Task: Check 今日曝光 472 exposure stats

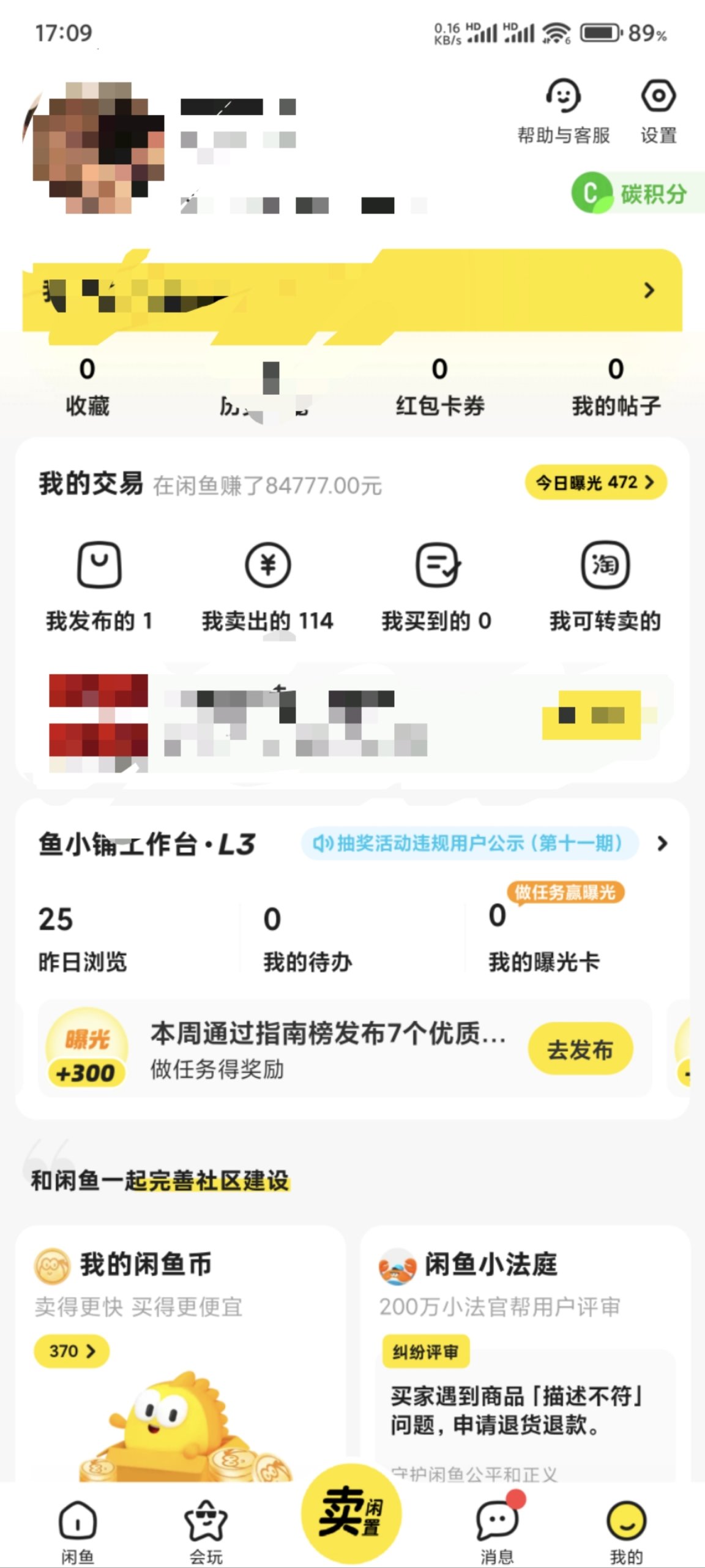Action: (x=595, y=483)
